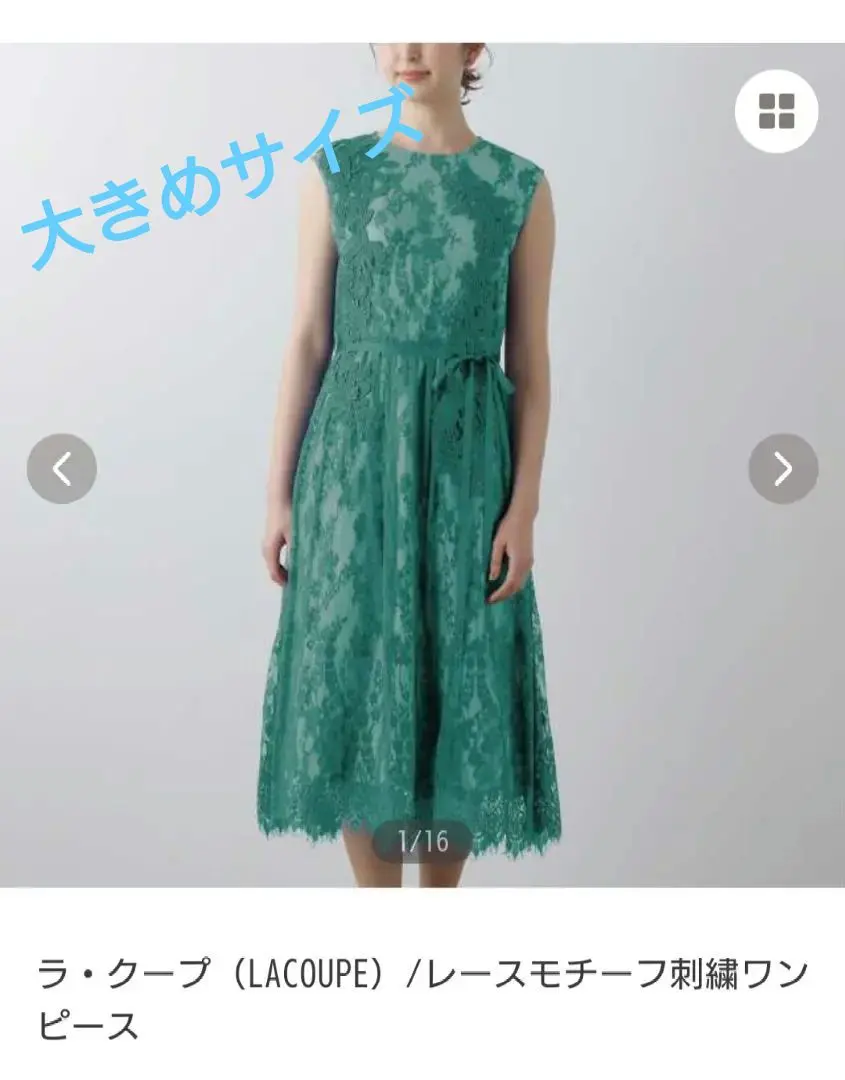Show the next product photo
This screenshot has width=845, height=1080.
(783, 468)
